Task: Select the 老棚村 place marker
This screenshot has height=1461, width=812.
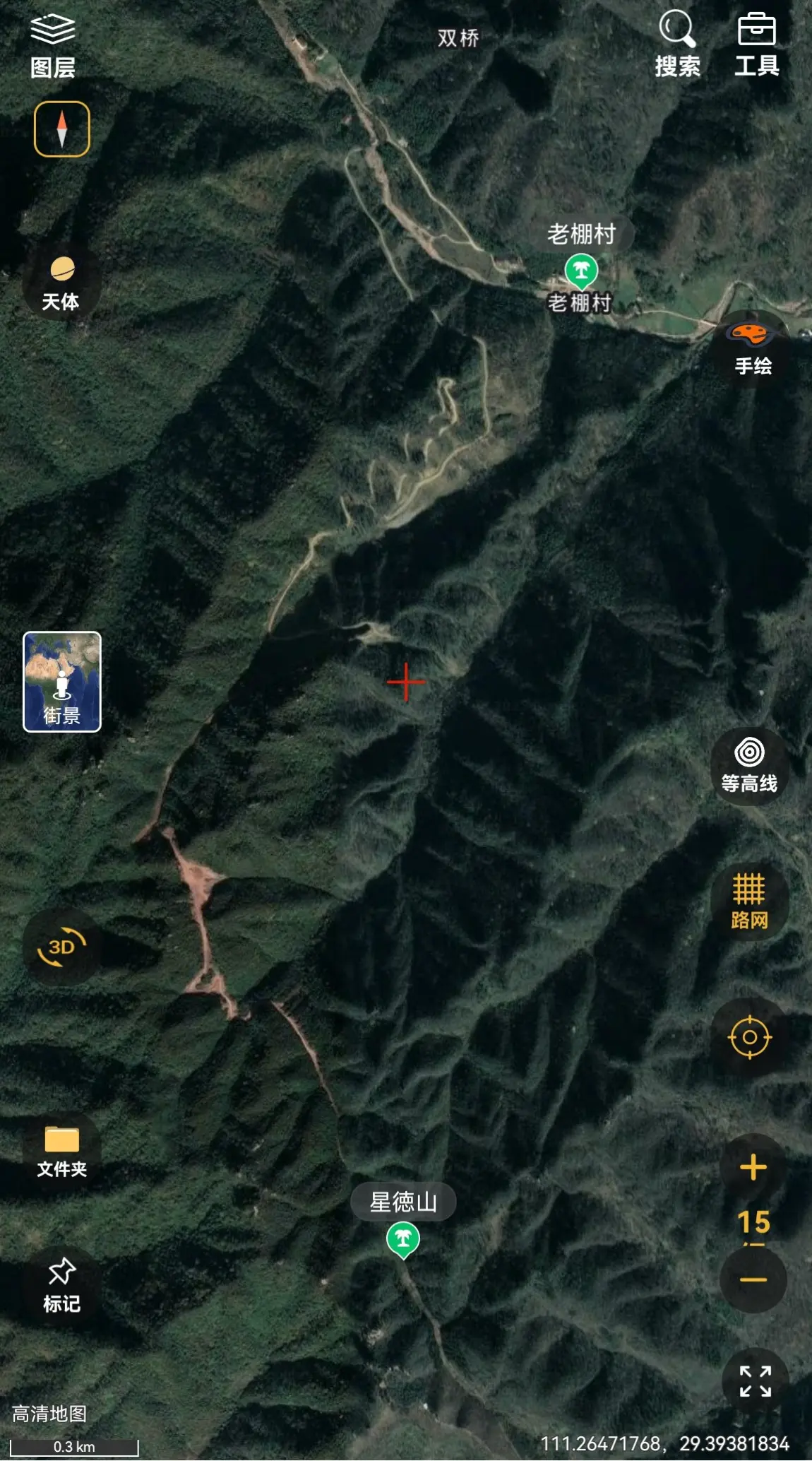Action: coord(581,271)
